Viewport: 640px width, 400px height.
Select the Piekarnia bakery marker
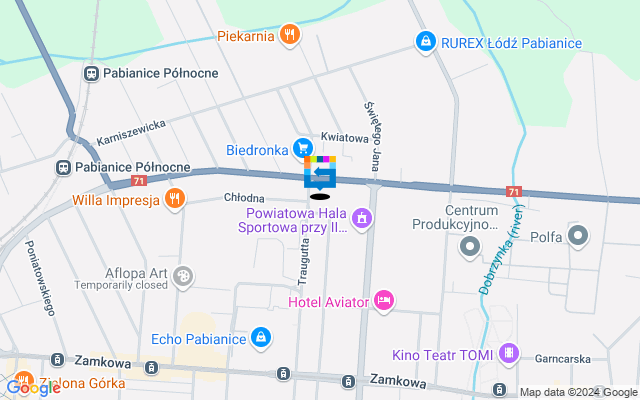(x=290, y=36)
